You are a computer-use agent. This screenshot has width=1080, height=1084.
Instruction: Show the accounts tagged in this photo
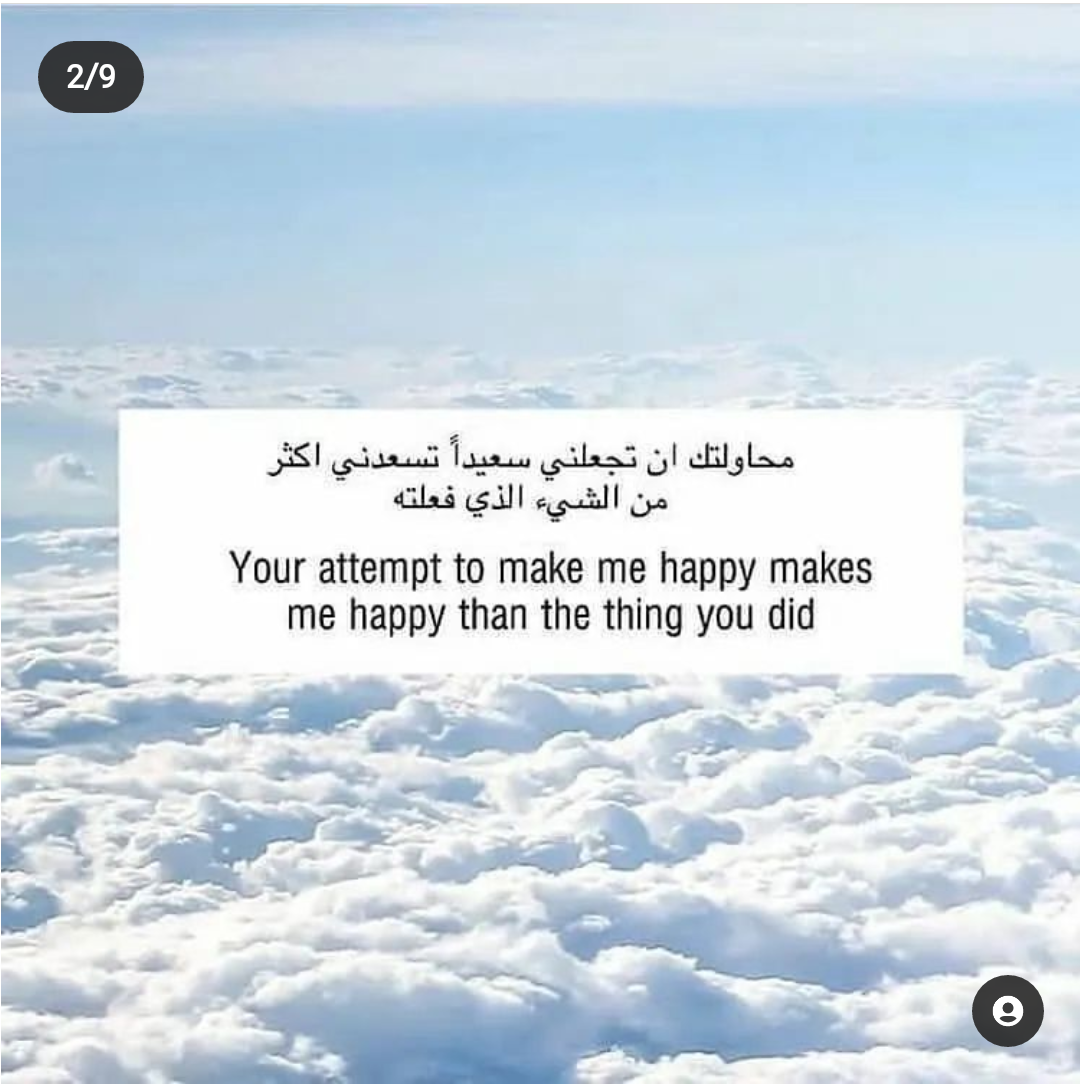click(x=1007, y=1011)
